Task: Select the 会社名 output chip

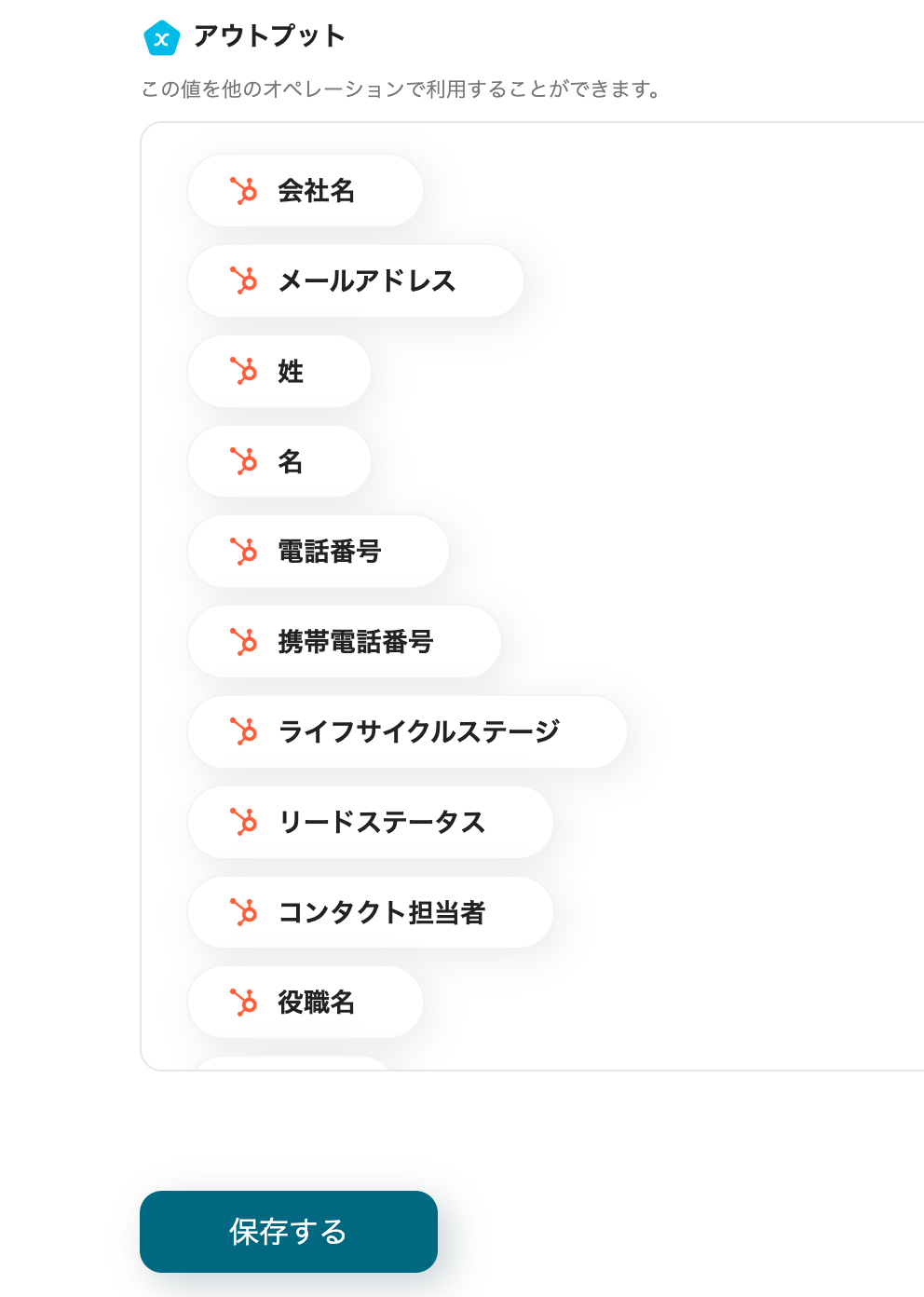Action: (305, 191)
